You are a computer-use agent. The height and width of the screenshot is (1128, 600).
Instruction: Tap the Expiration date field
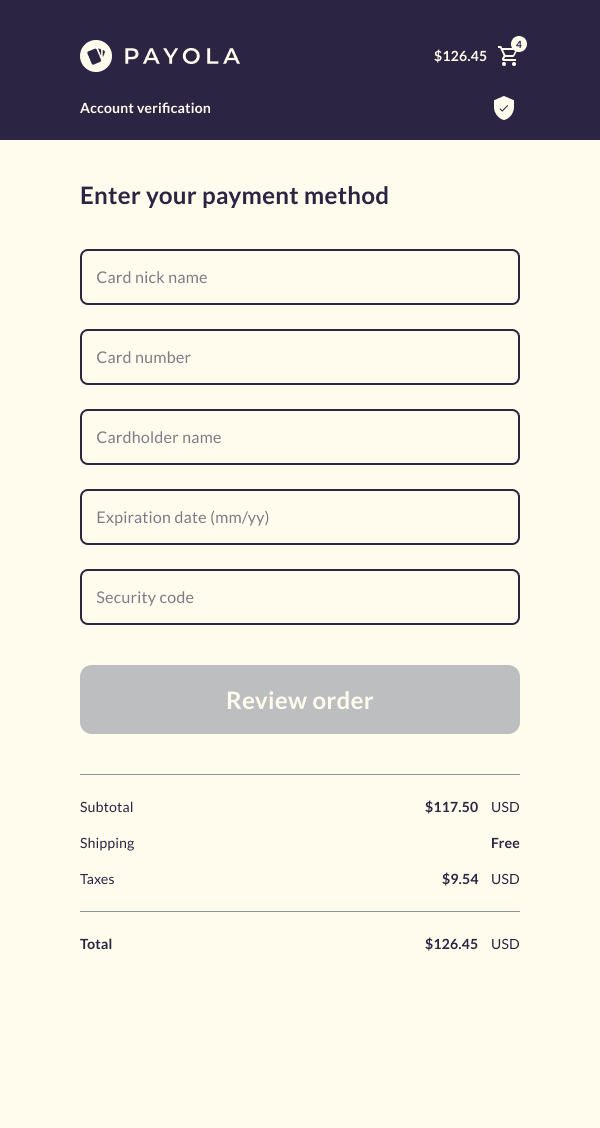click(x=300, y=517)
